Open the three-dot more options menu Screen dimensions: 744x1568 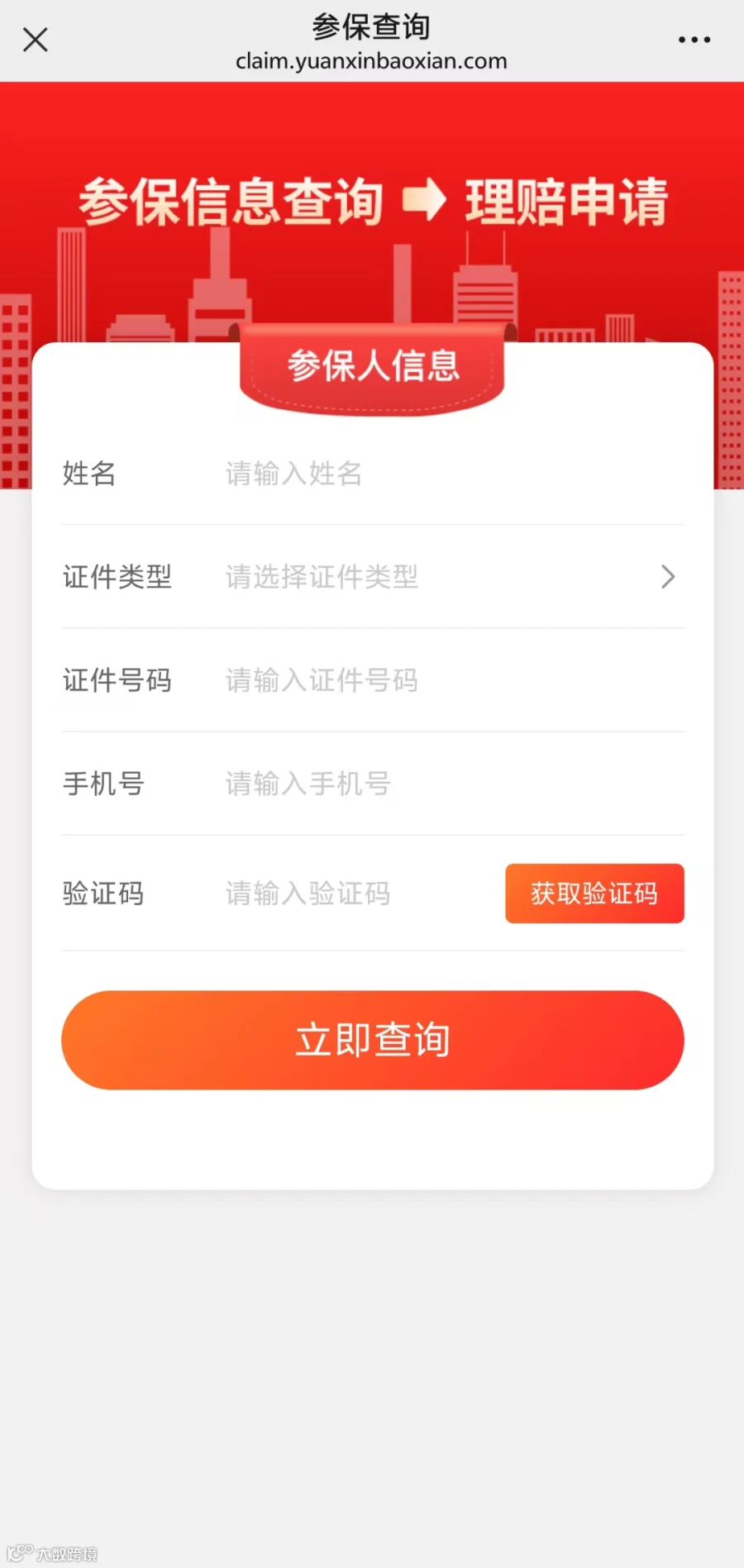point(694,40)
